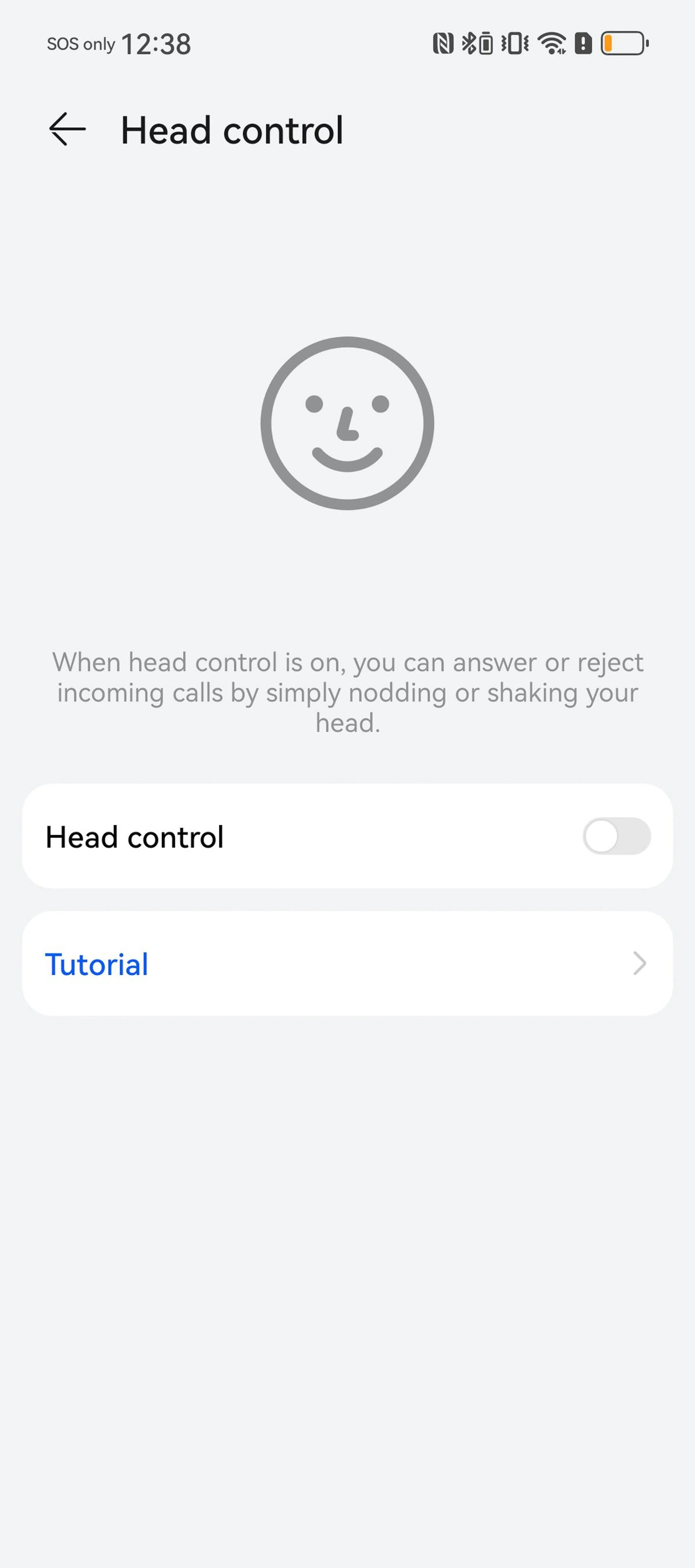This screenshot has width=695, height=1568.
Task: Tap the SIM card alert icon
Action: [x=583, y=44]
